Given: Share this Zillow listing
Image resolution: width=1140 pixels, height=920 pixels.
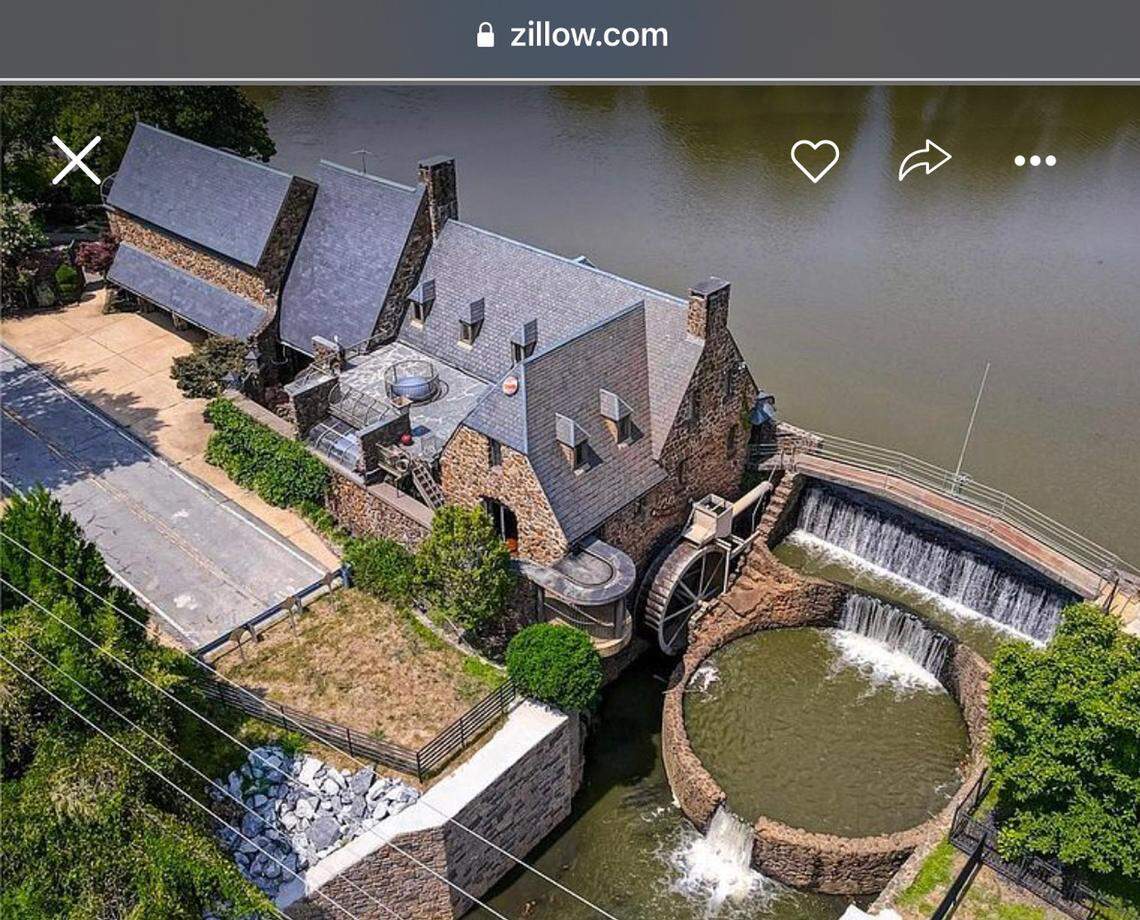Looking at the screenshot, I should tap(923, 160).
